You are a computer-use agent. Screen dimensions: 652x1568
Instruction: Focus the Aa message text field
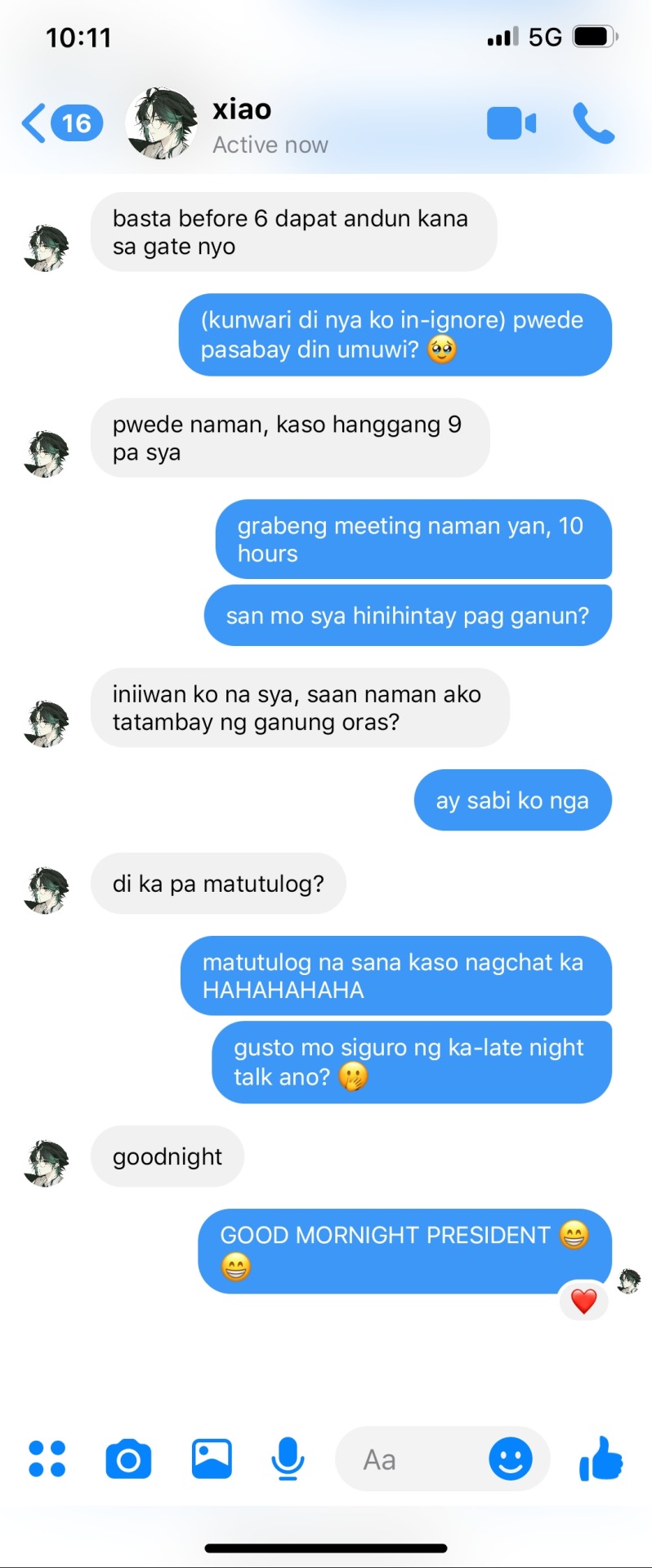click(409, 1459)
